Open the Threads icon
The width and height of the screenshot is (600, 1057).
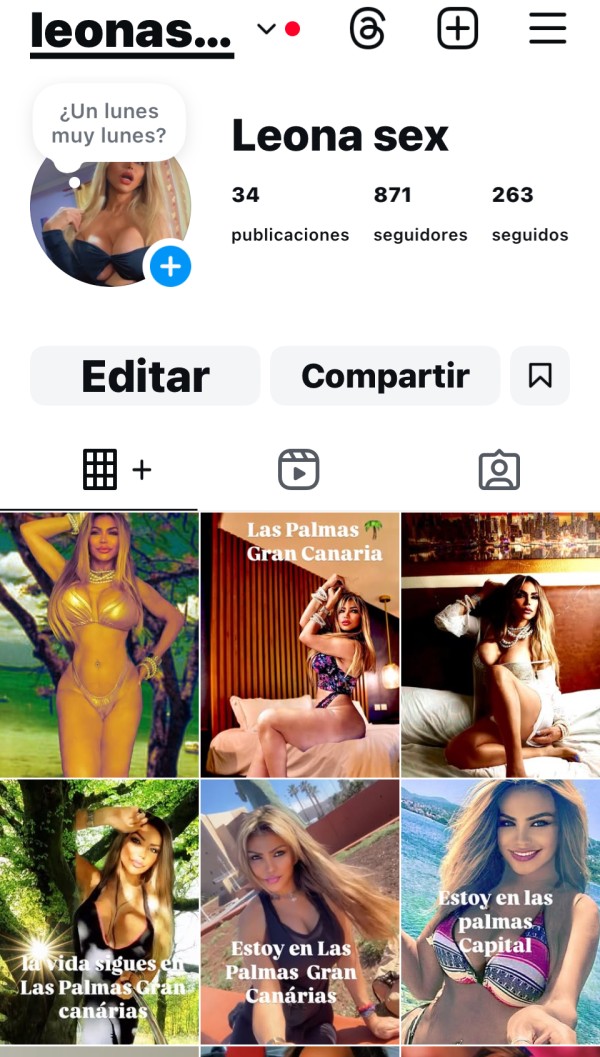367,29
